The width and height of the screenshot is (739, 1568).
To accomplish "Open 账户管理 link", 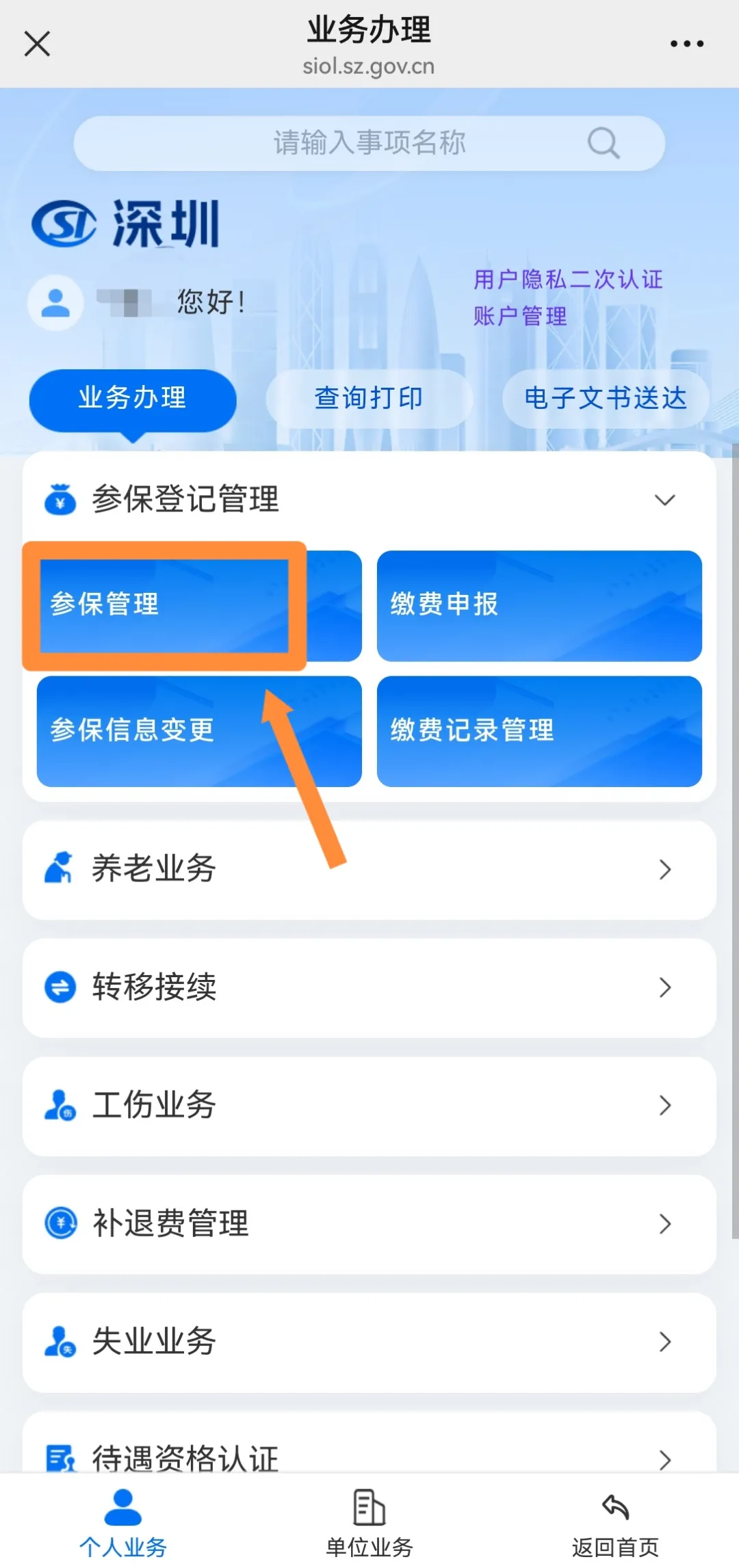I will 520,316.
